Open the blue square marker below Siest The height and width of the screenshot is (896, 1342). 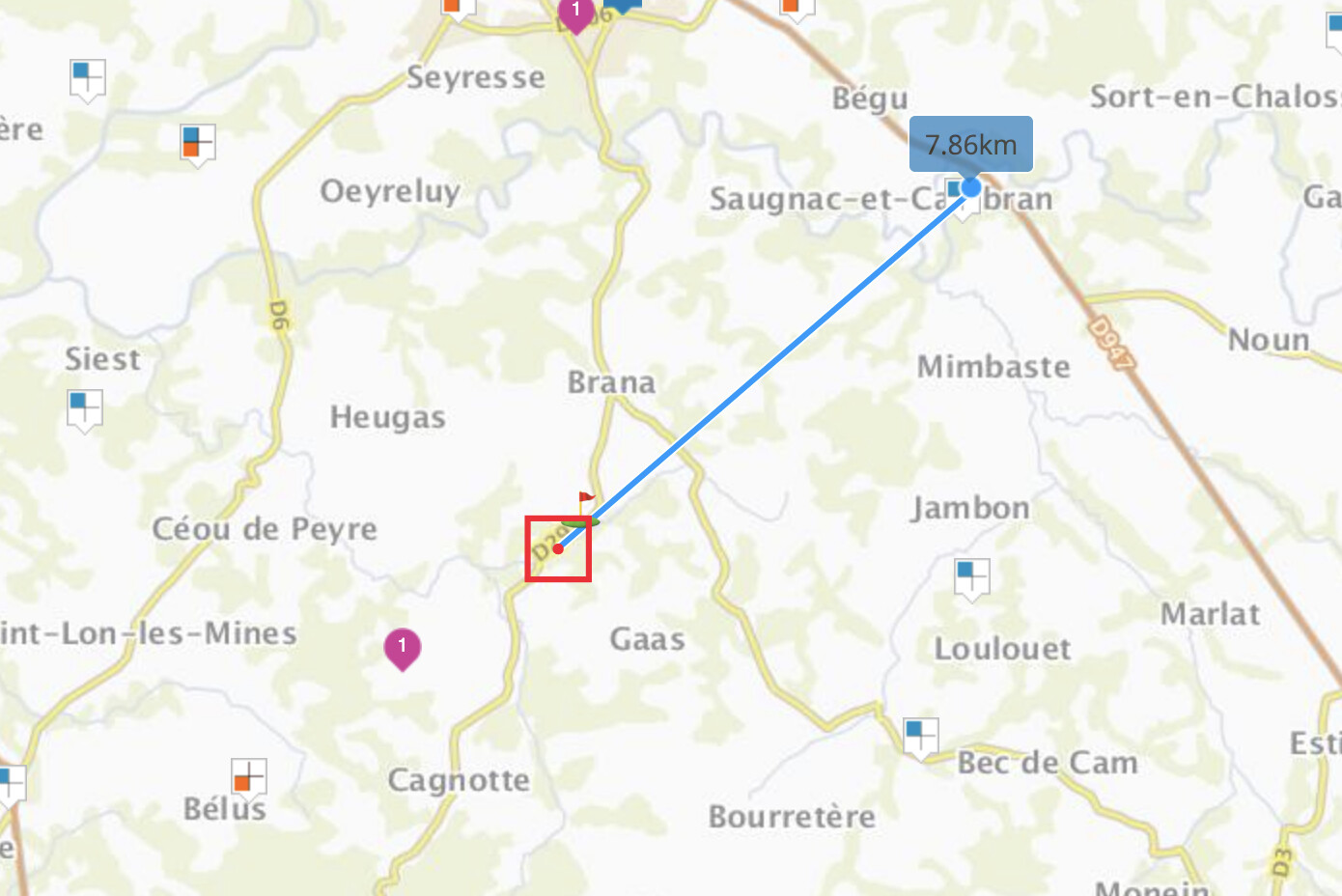tap(85, 408)
